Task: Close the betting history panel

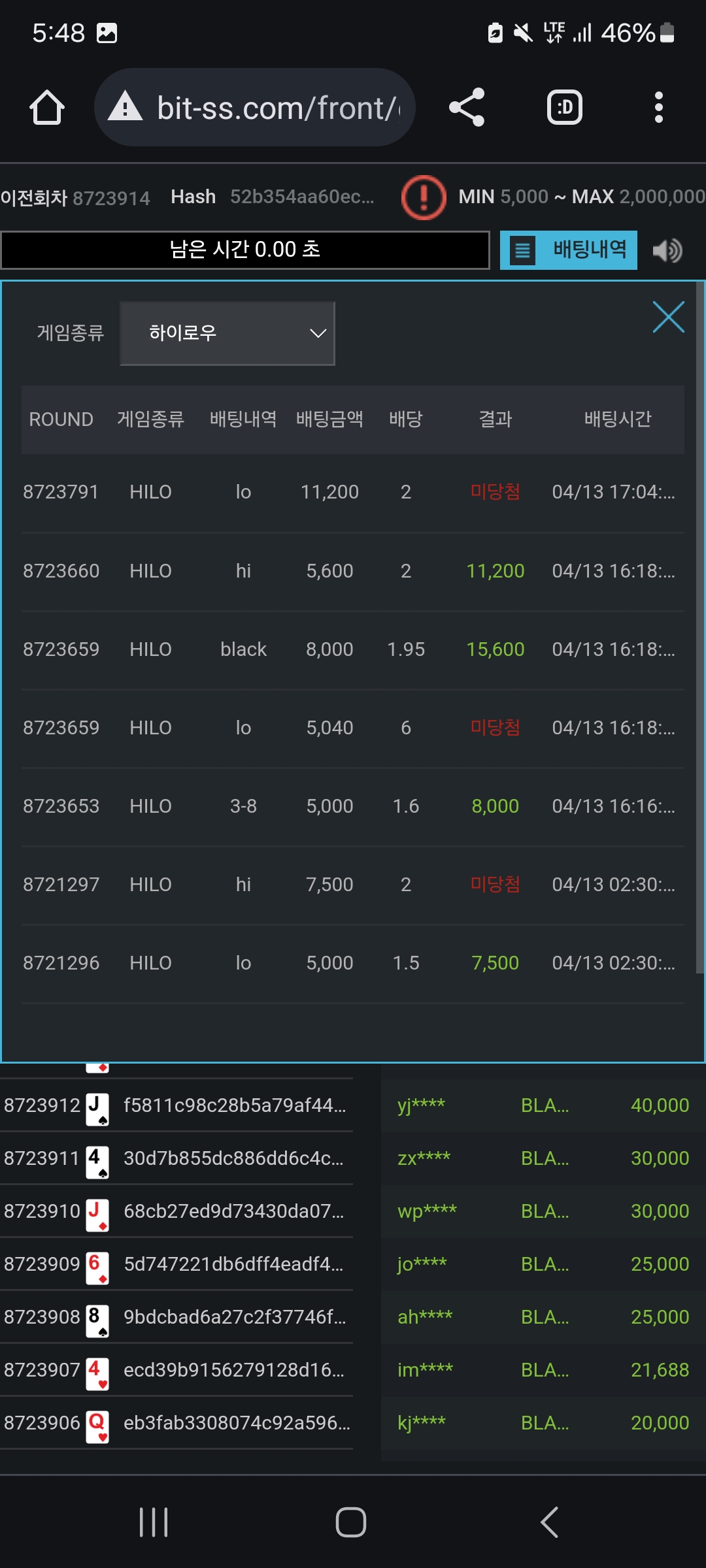Action: tap(668, 318)
